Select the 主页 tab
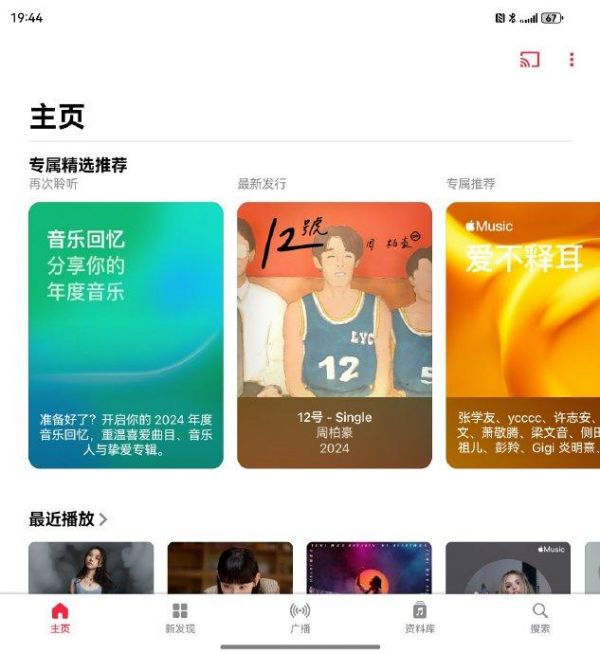The height and width of the screenshot is (654, 600). (x=60, y=618)
